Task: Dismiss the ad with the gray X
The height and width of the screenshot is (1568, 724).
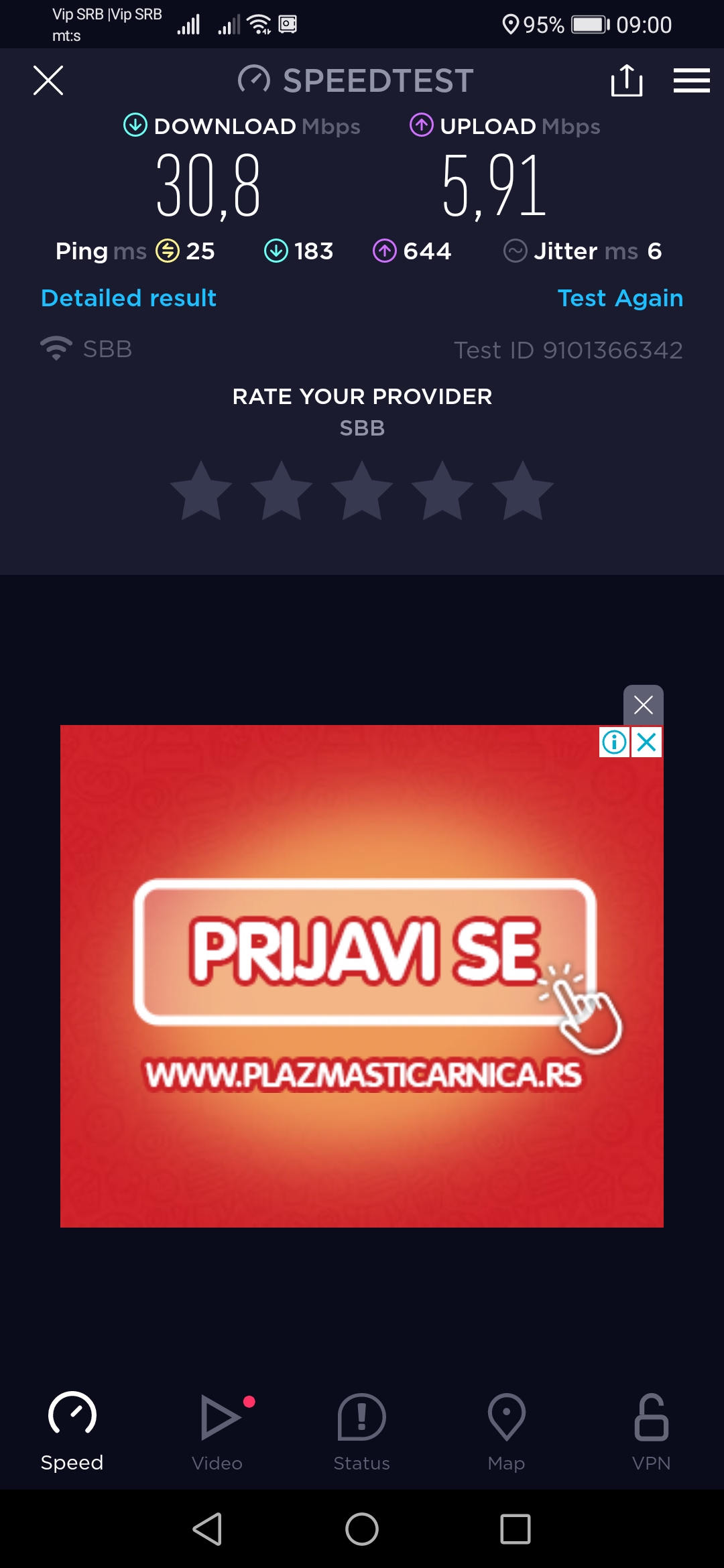Action: click(x=644, y=705)
